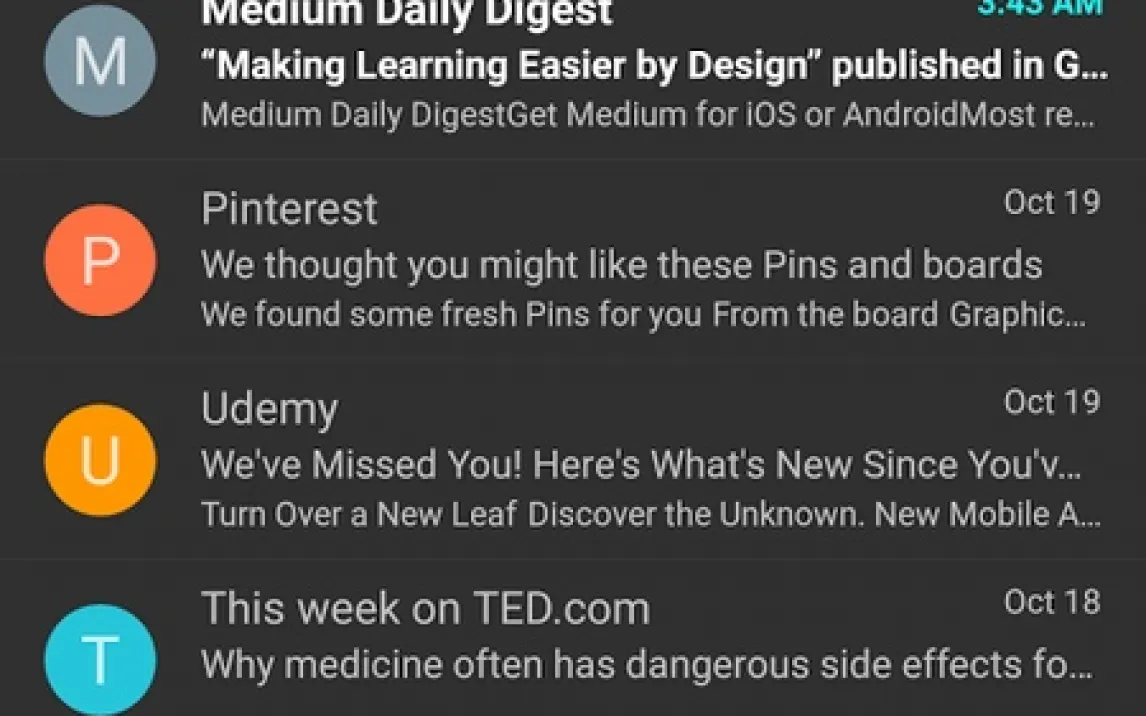Open the Medium Daily Digest email

(650, 68)
